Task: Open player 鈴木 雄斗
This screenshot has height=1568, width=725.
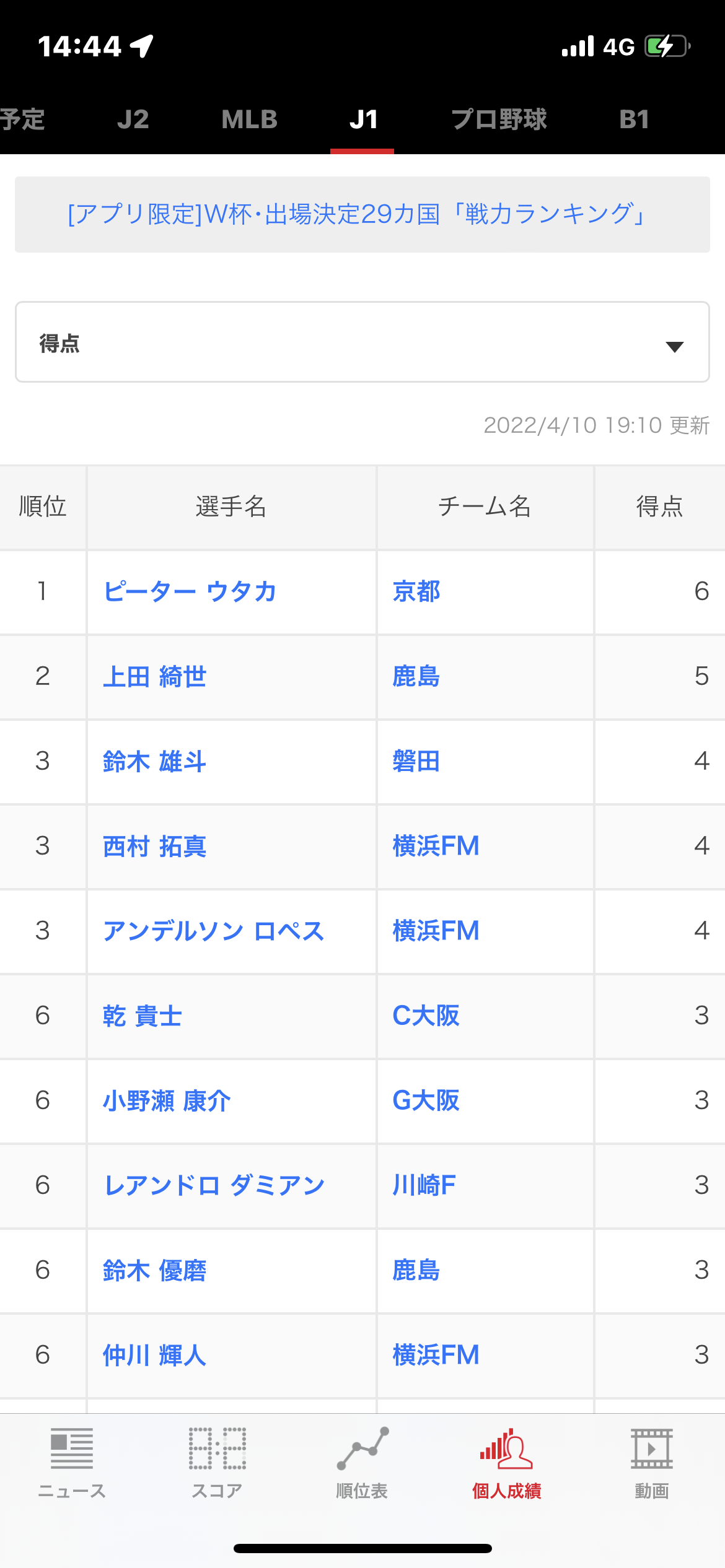Action: (x=154, y=761)
